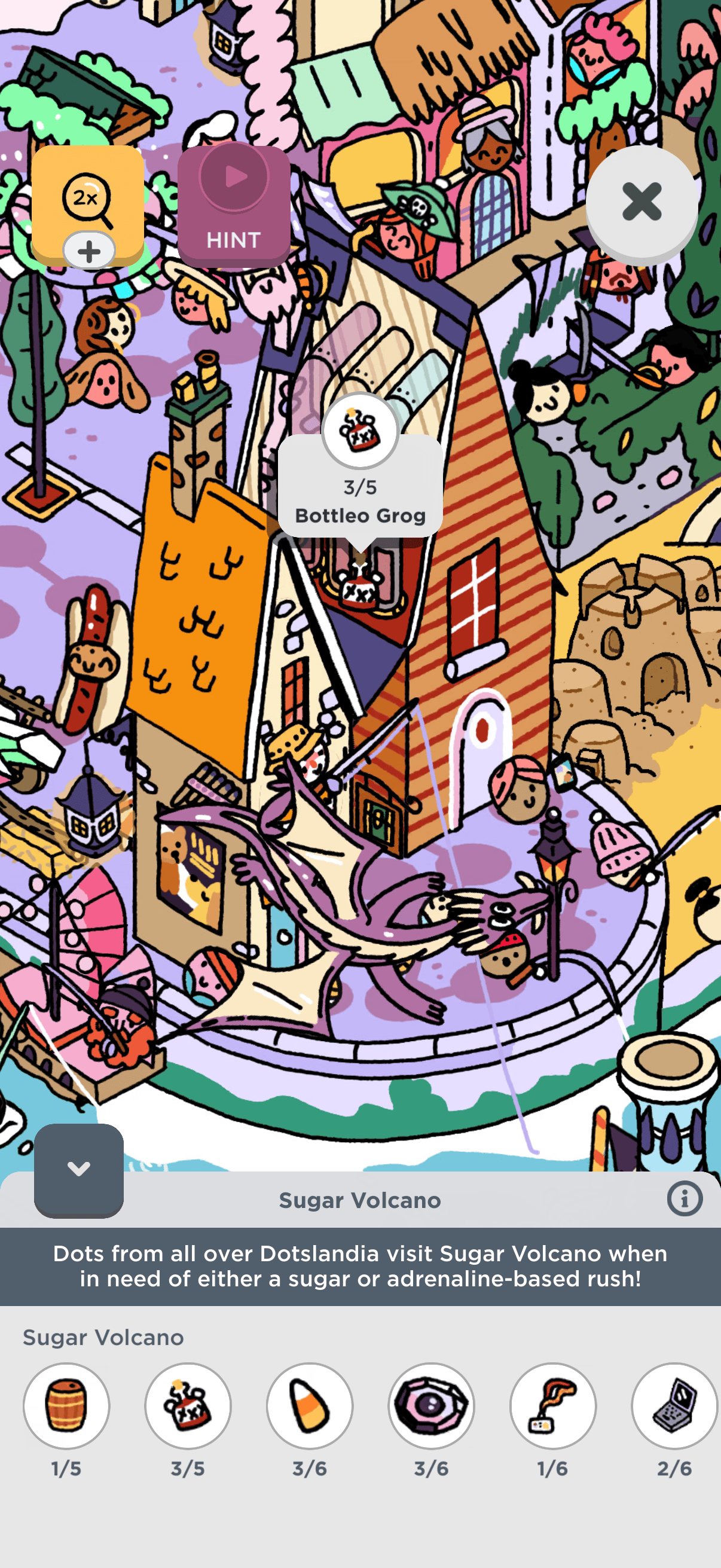This screenshot has width=721, height=1568.
Task: Open the Sugar Volcano info icon
Action: (x=685, y=1199)
